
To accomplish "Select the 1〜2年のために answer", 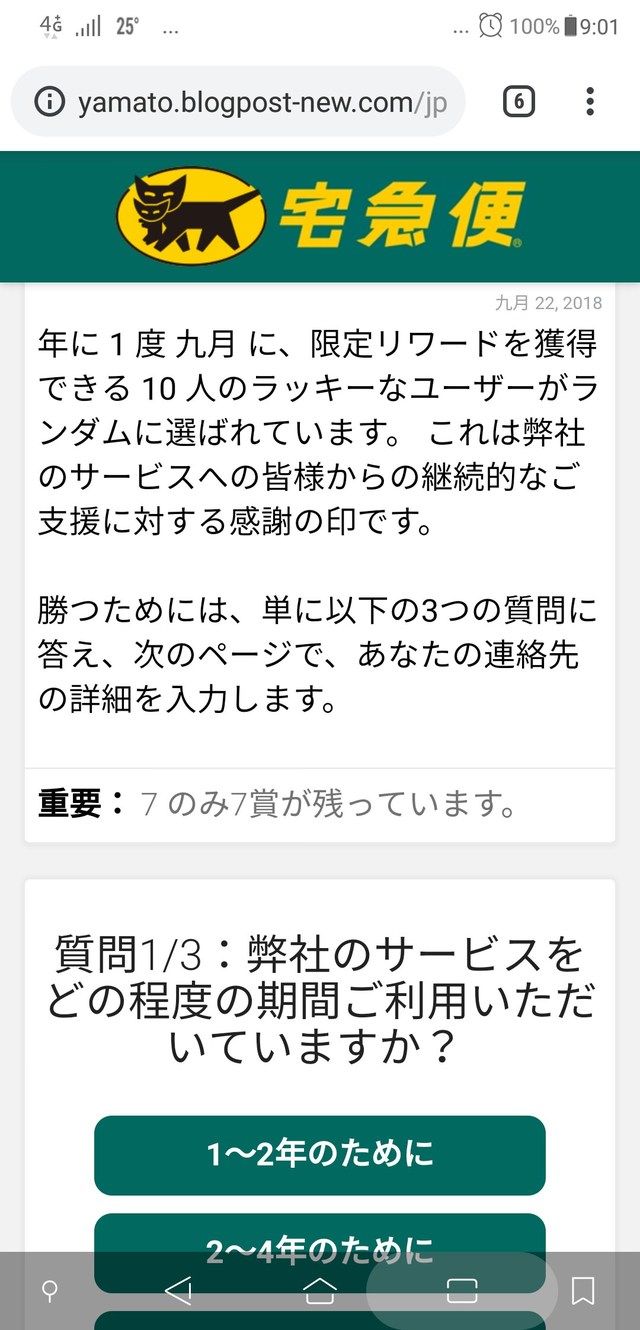I will pyautogui.click(x=320, y=1155).
